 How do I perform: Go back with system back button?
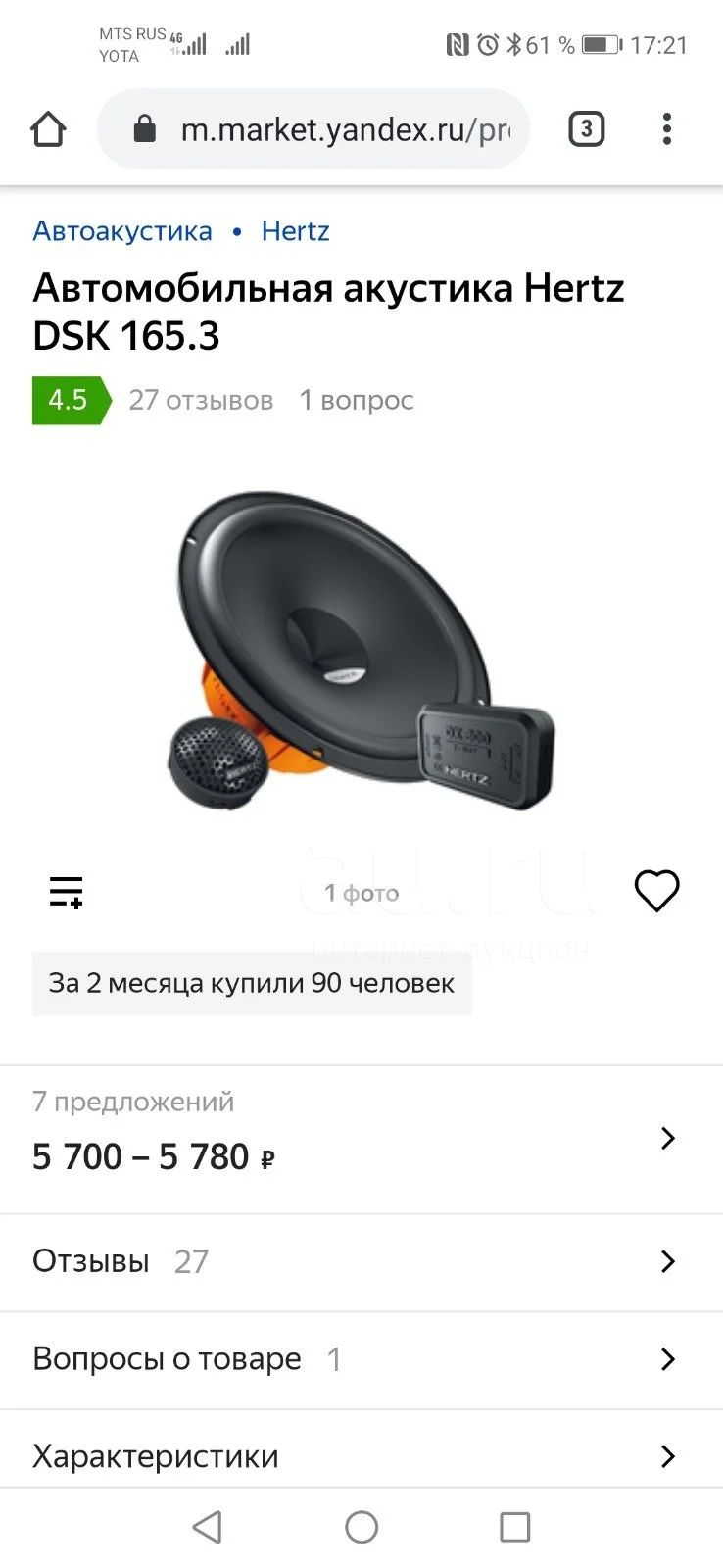click(x=207, y=1527)
